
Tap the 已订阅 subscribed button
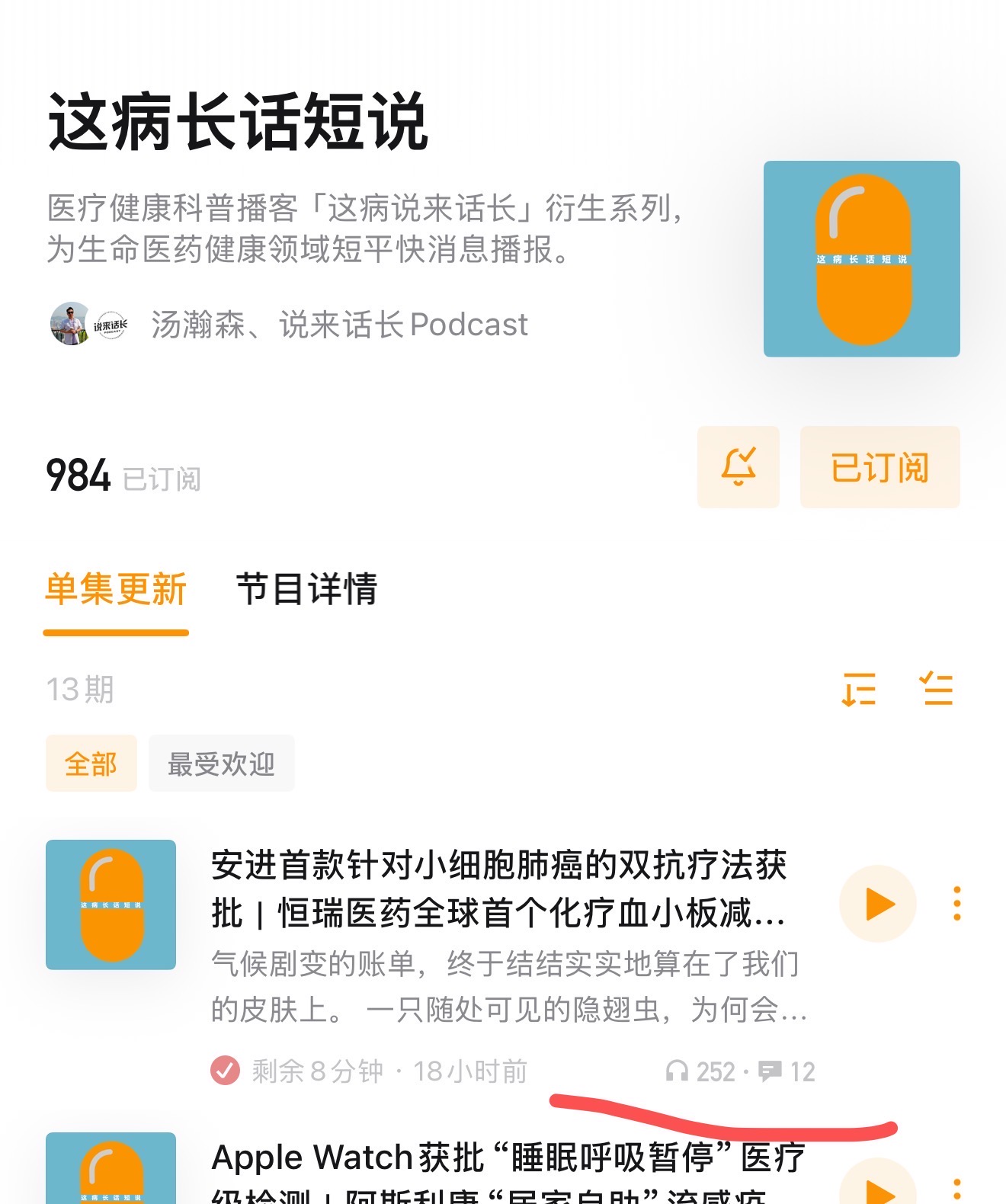pyautogui.click(x=879, y=467)
